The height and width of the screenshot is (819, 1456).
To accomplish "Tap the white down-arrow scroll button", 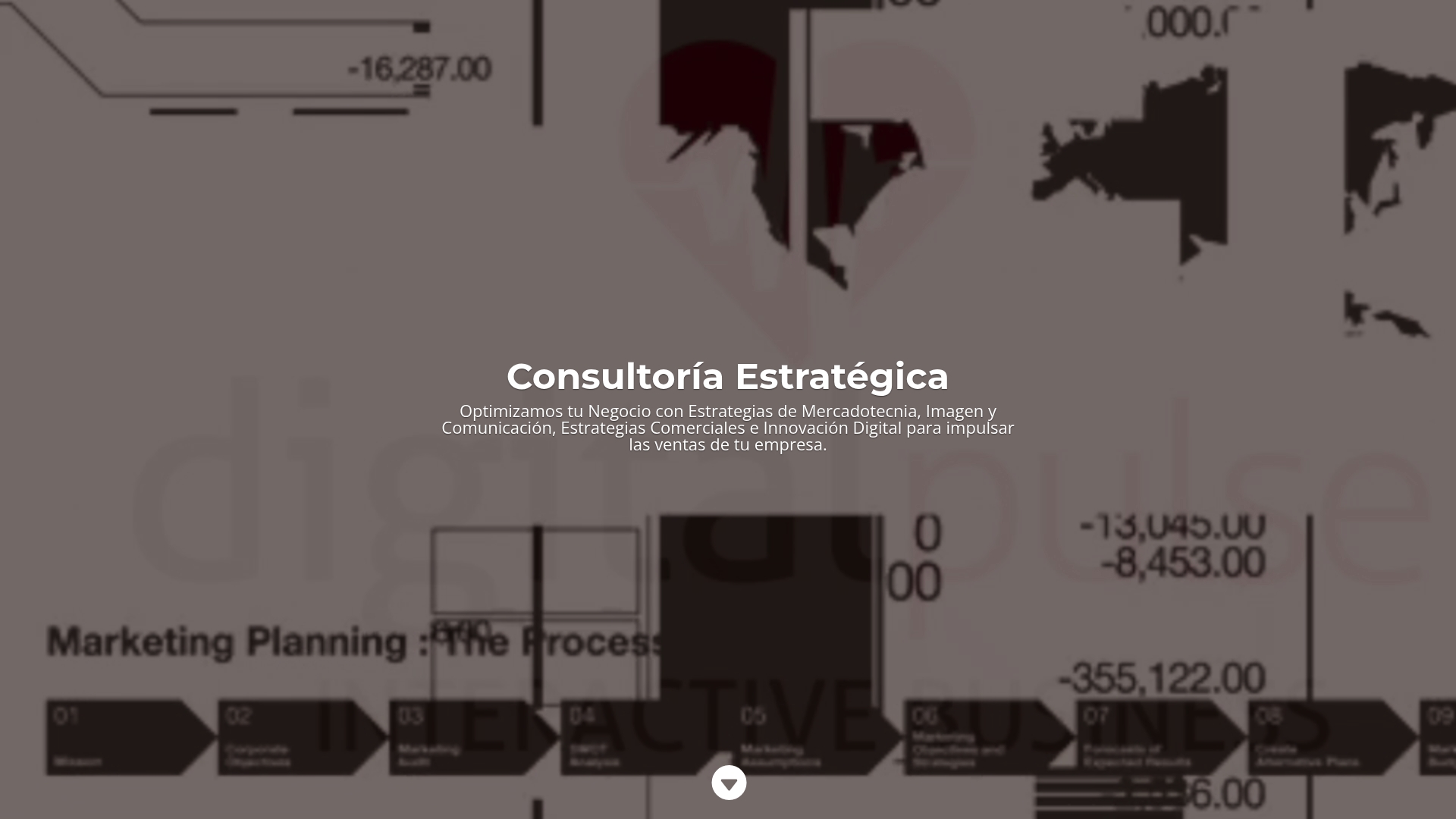I will click(x=729, y=783).
